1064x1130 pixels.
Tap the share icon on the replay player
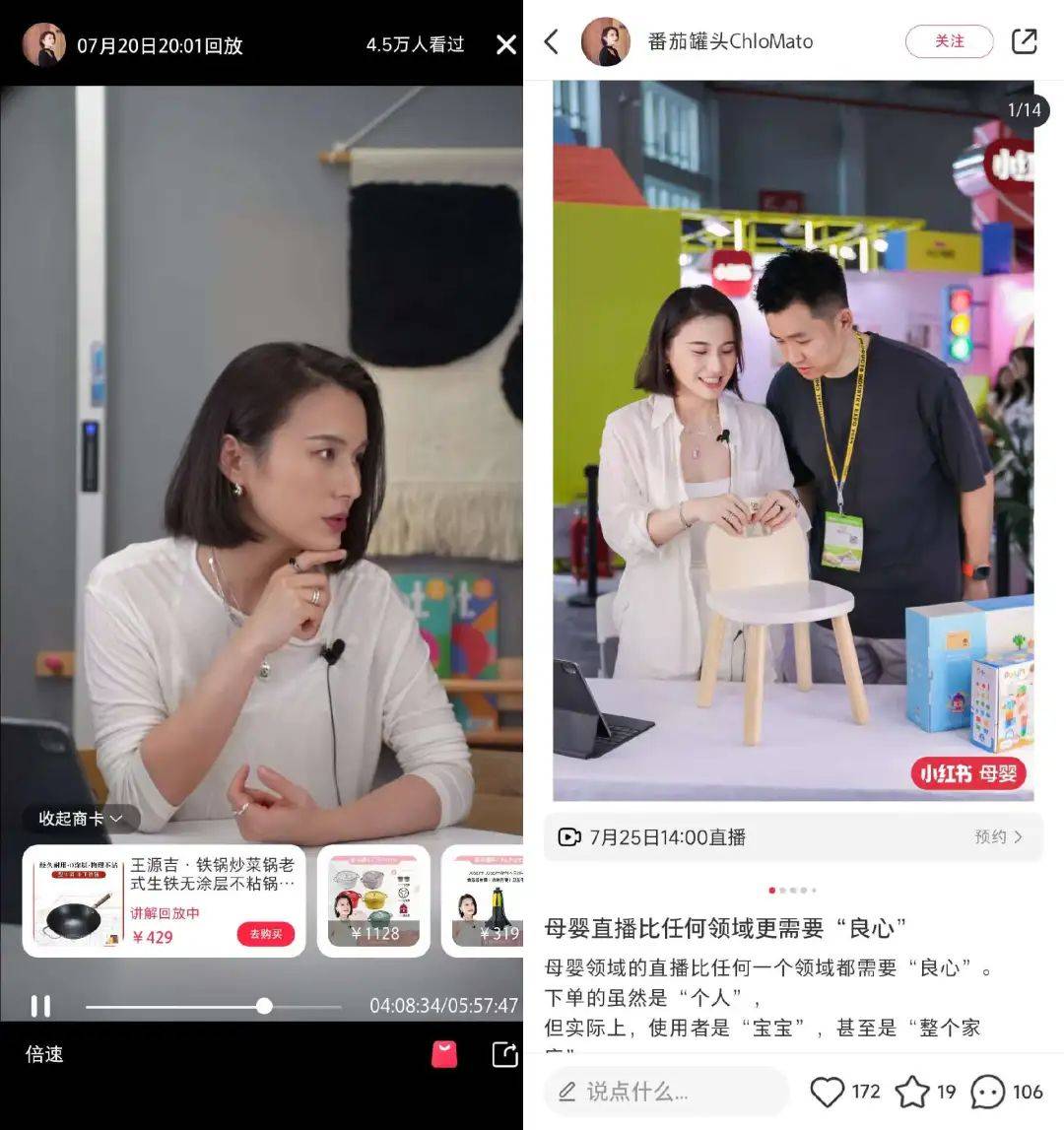(504, 1055)
